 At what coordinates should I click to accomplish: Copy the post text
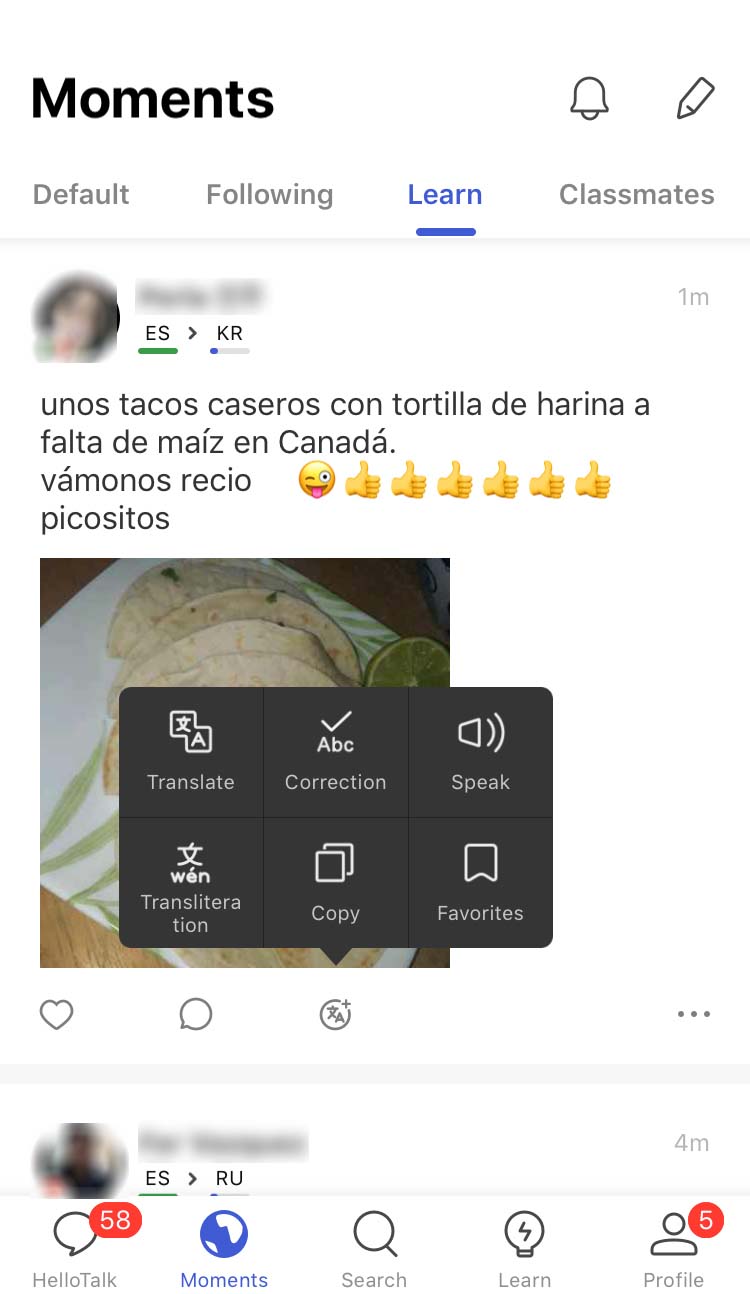point(335,883)
